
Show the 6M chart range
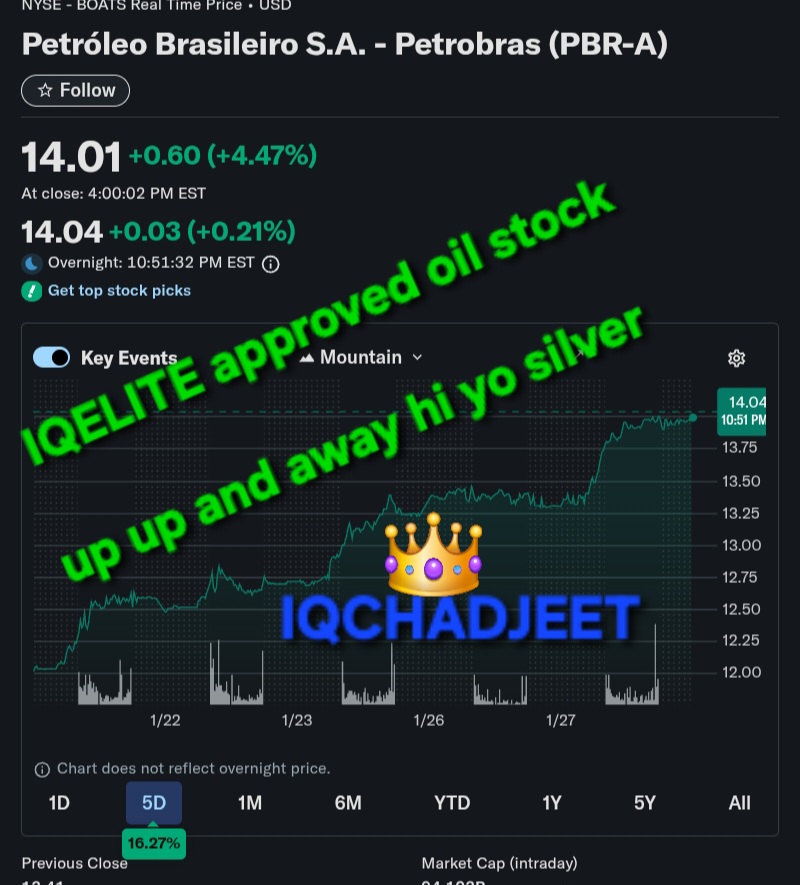coord(348,803)
